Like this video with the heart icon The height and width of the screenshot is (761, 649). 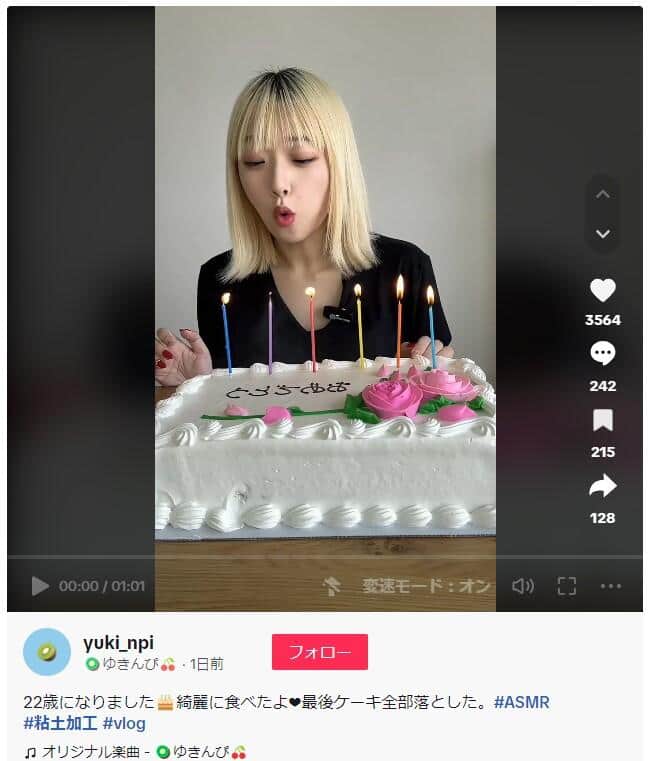[603, 291]
